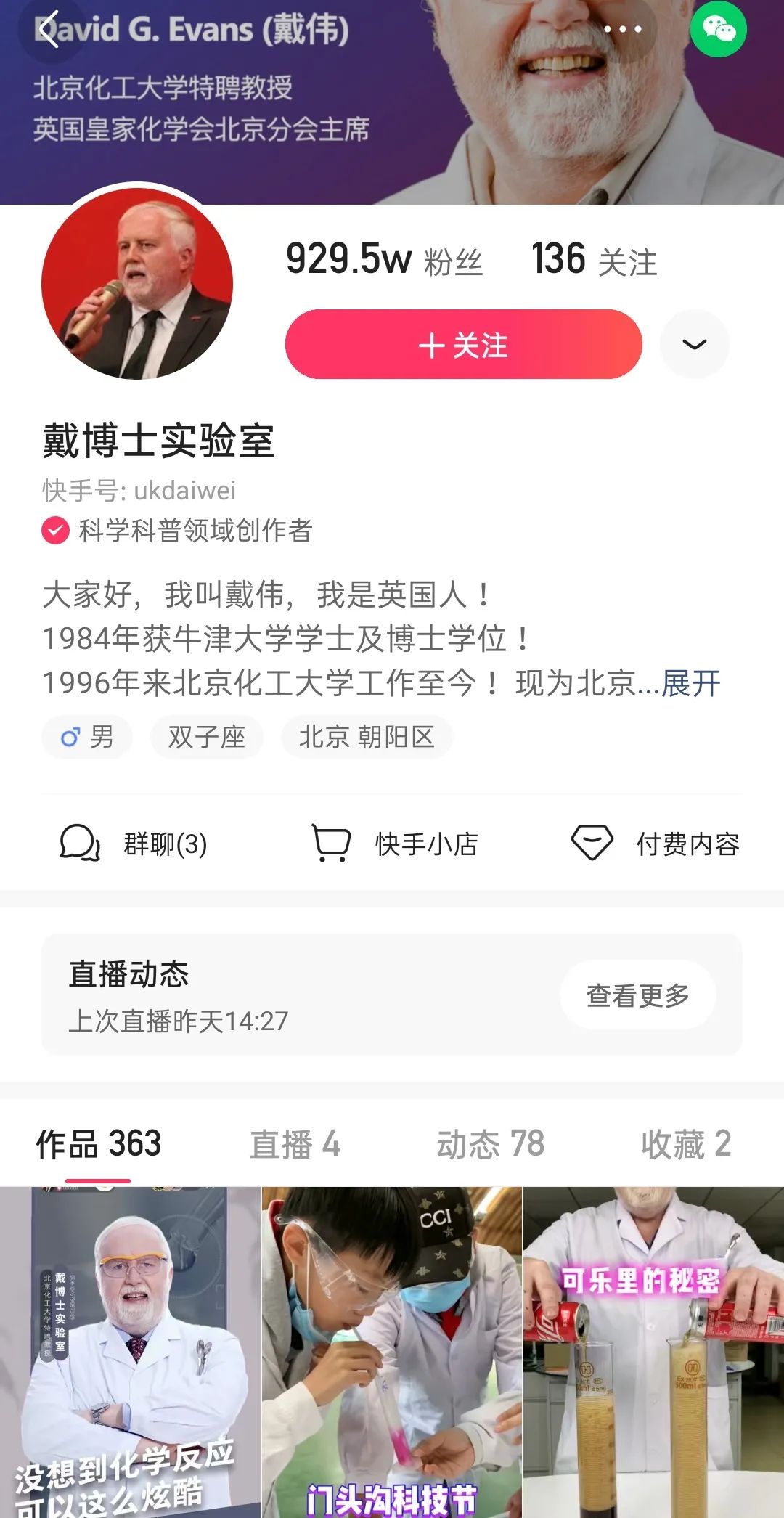Viewport: 784px width, 1518px height.
Task: Follow 戴博士实验室 with the red 关注 button
Action: [x=463, y=345]
